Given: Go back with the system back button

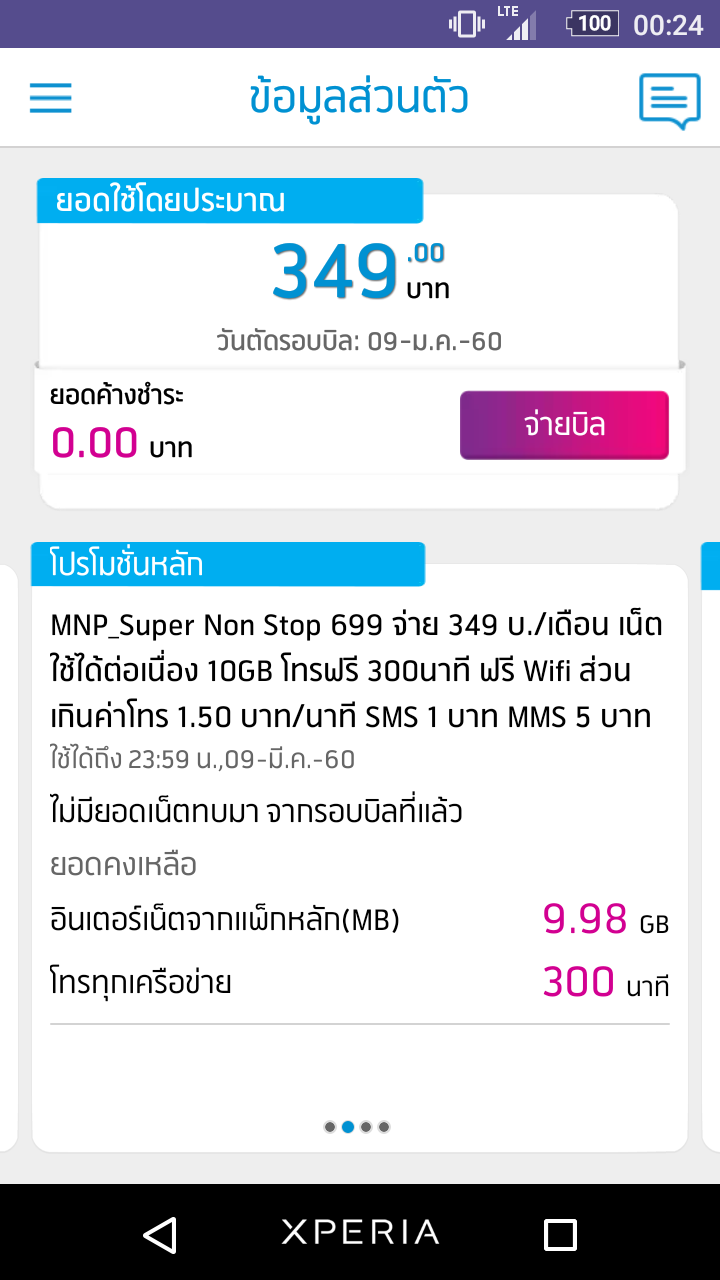Looking at the screenshot, I should tap(160, 1234).
